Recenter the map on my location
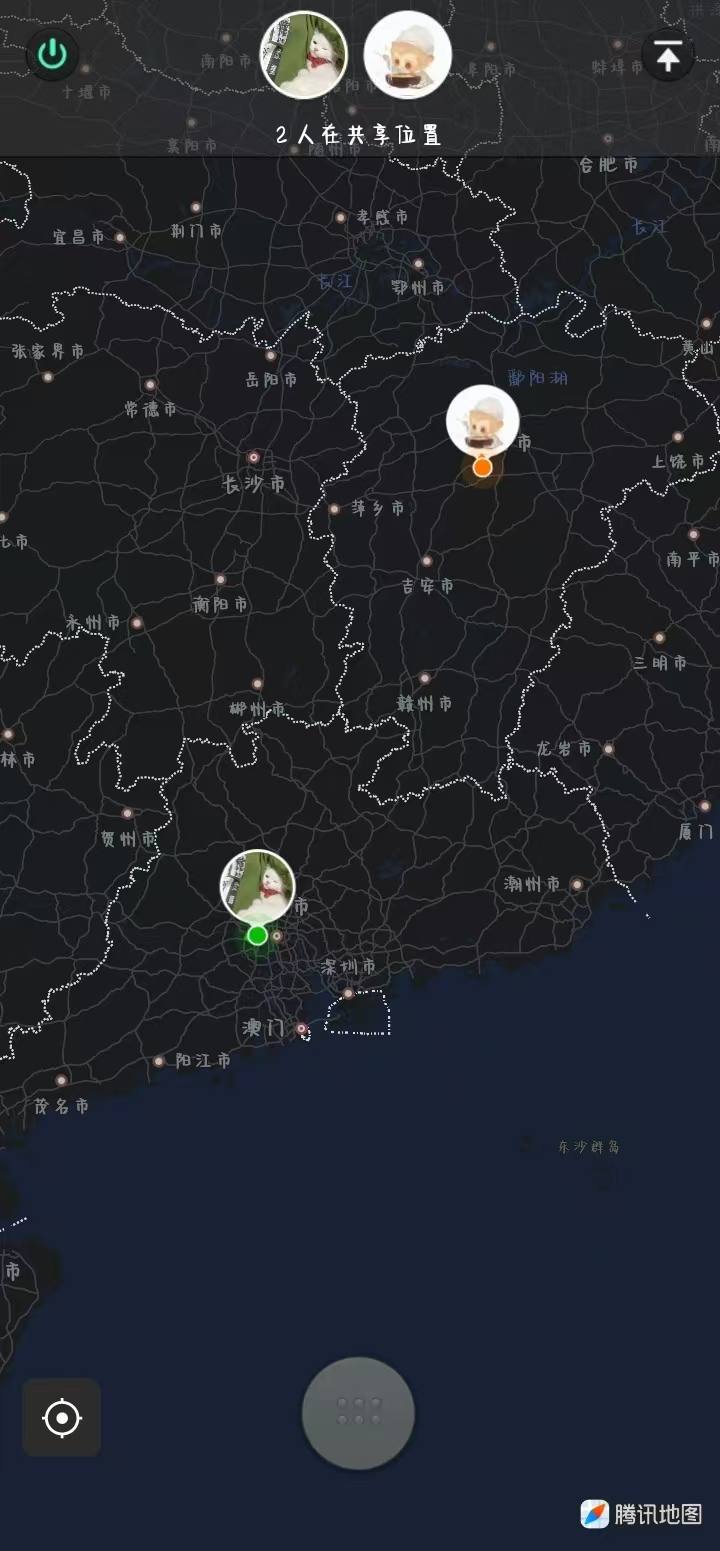Screen dimensions: 720x1551 (62, 1417)
